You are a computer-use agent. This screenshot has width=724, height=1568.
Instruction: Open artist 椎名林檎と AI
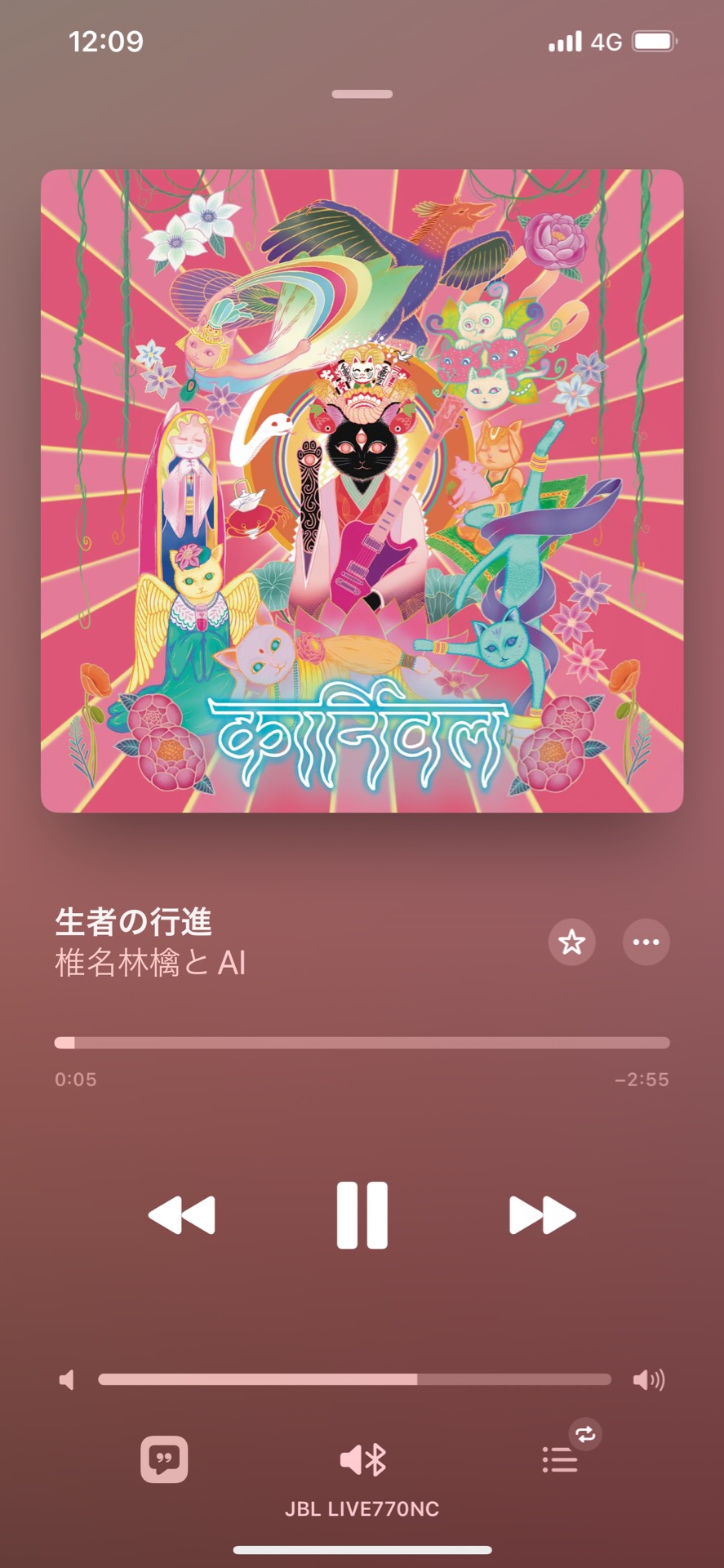click(150, 964)
